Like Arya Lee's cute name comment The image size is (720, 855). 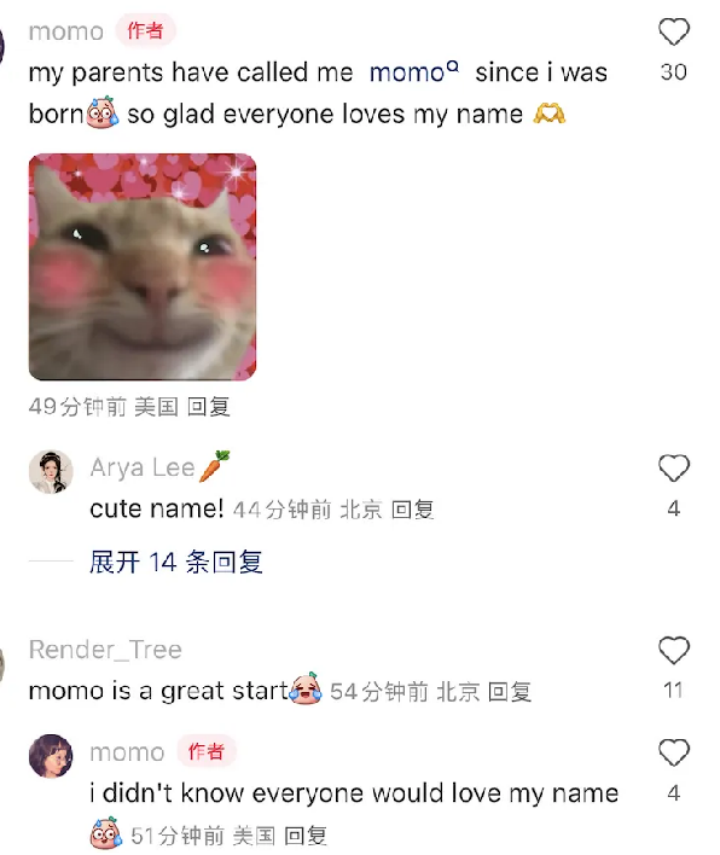[674, 468]
